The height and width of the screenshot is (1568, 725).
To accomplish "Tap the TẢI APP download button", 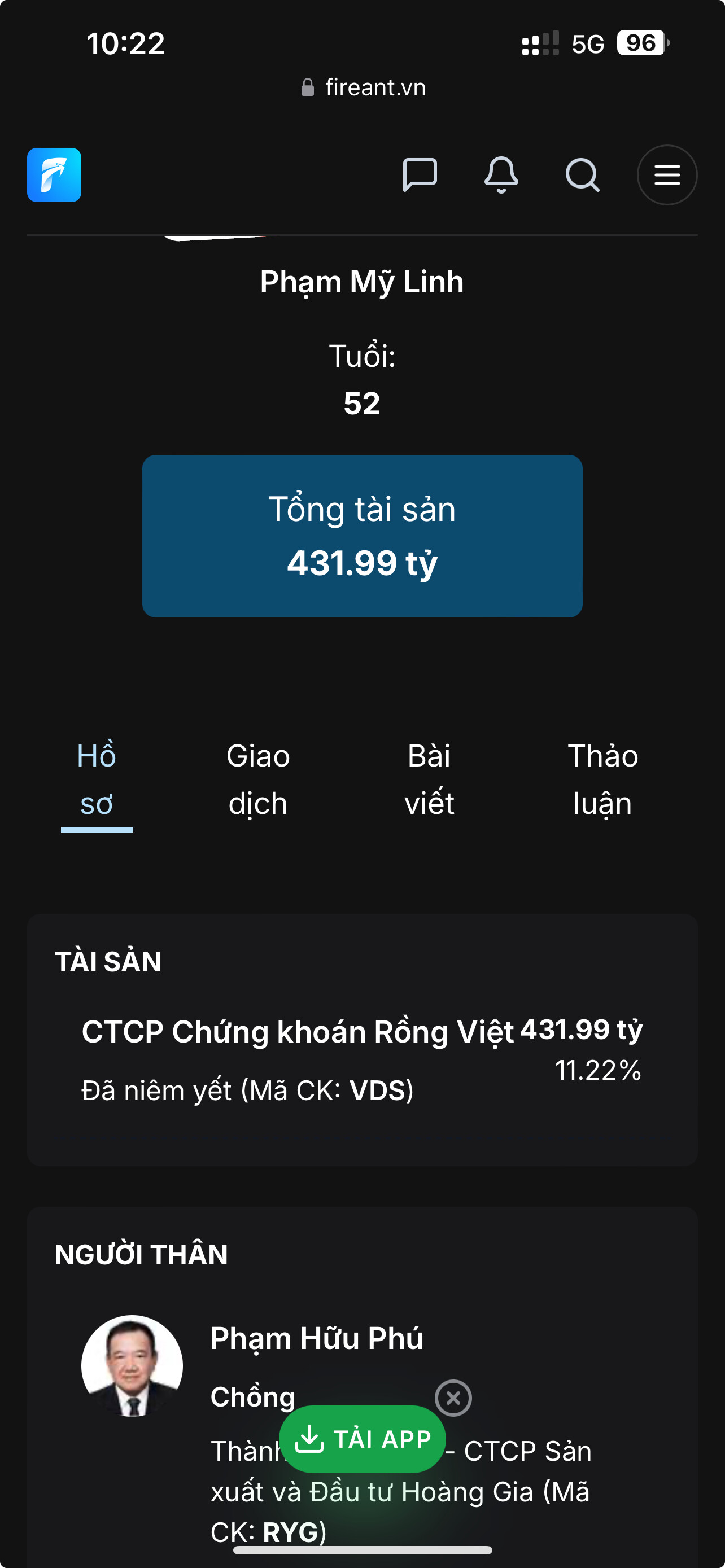I will click(362, 1439).
